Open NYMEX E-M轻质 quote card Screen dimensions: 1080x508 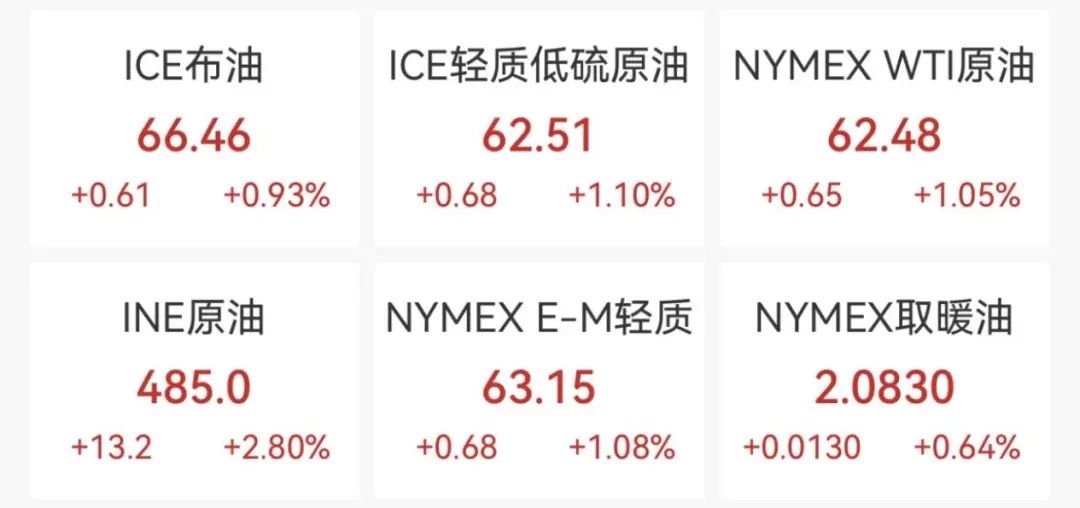tap(539, 382)
